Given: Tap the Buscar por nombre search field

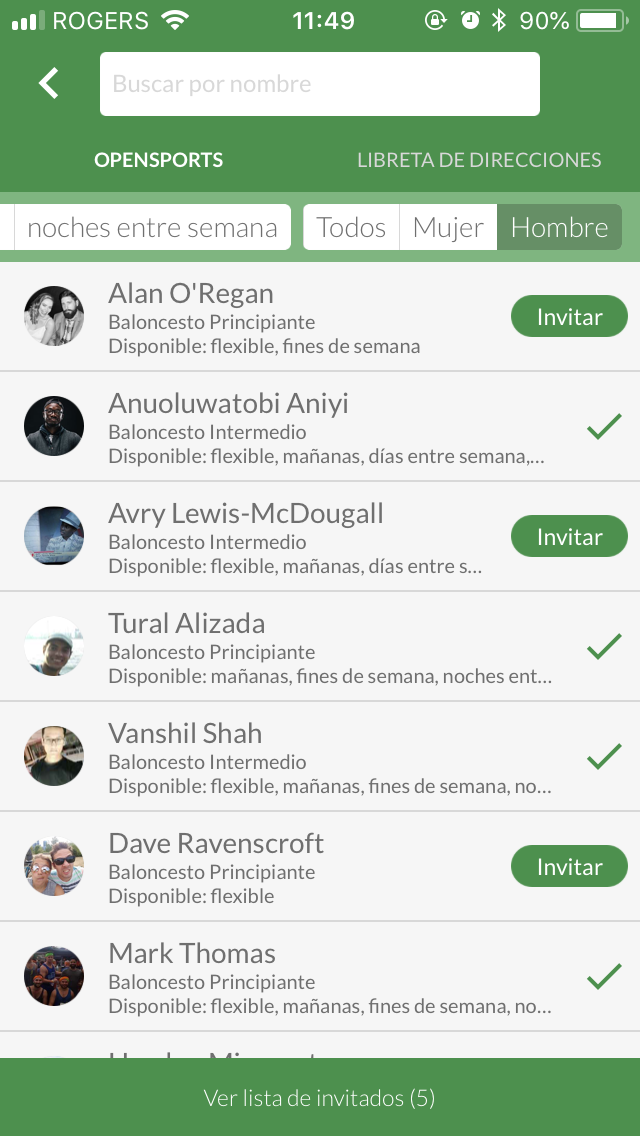Looking at the screenshot, I should coord(320,84).
